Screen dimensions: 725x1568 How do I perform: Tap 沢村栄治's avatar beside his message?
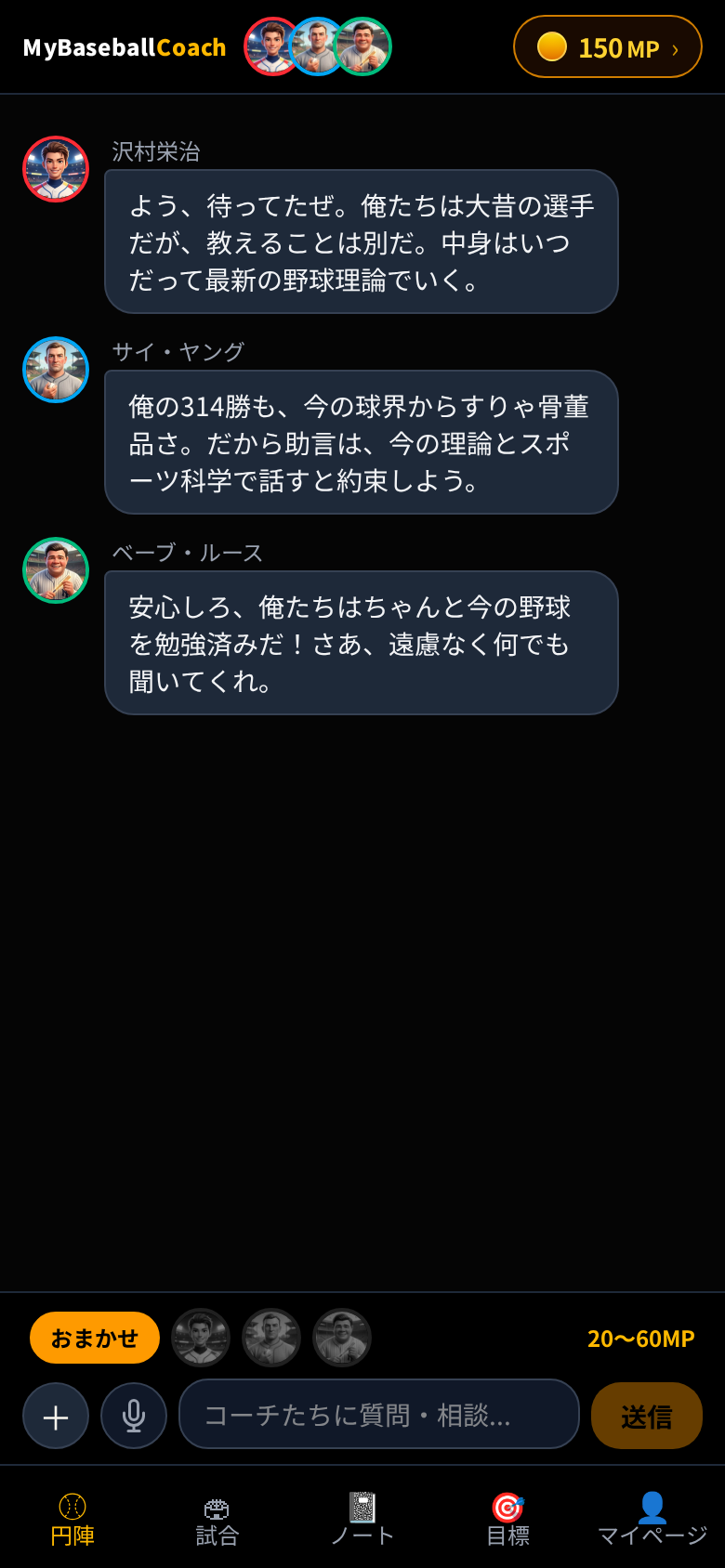(x=56, y=169)
